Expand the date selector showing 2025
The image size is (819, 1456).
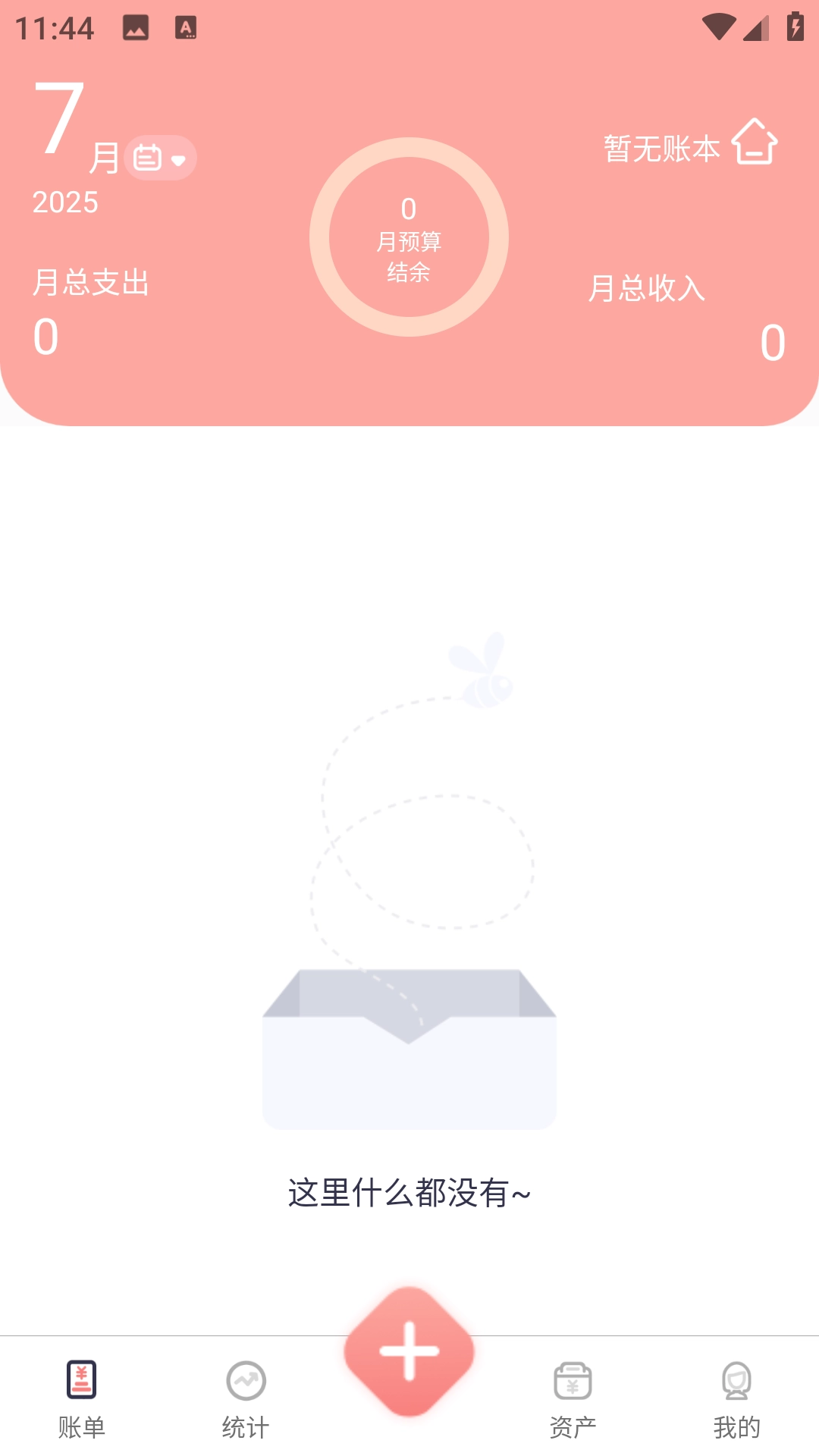tap(64, 202)
